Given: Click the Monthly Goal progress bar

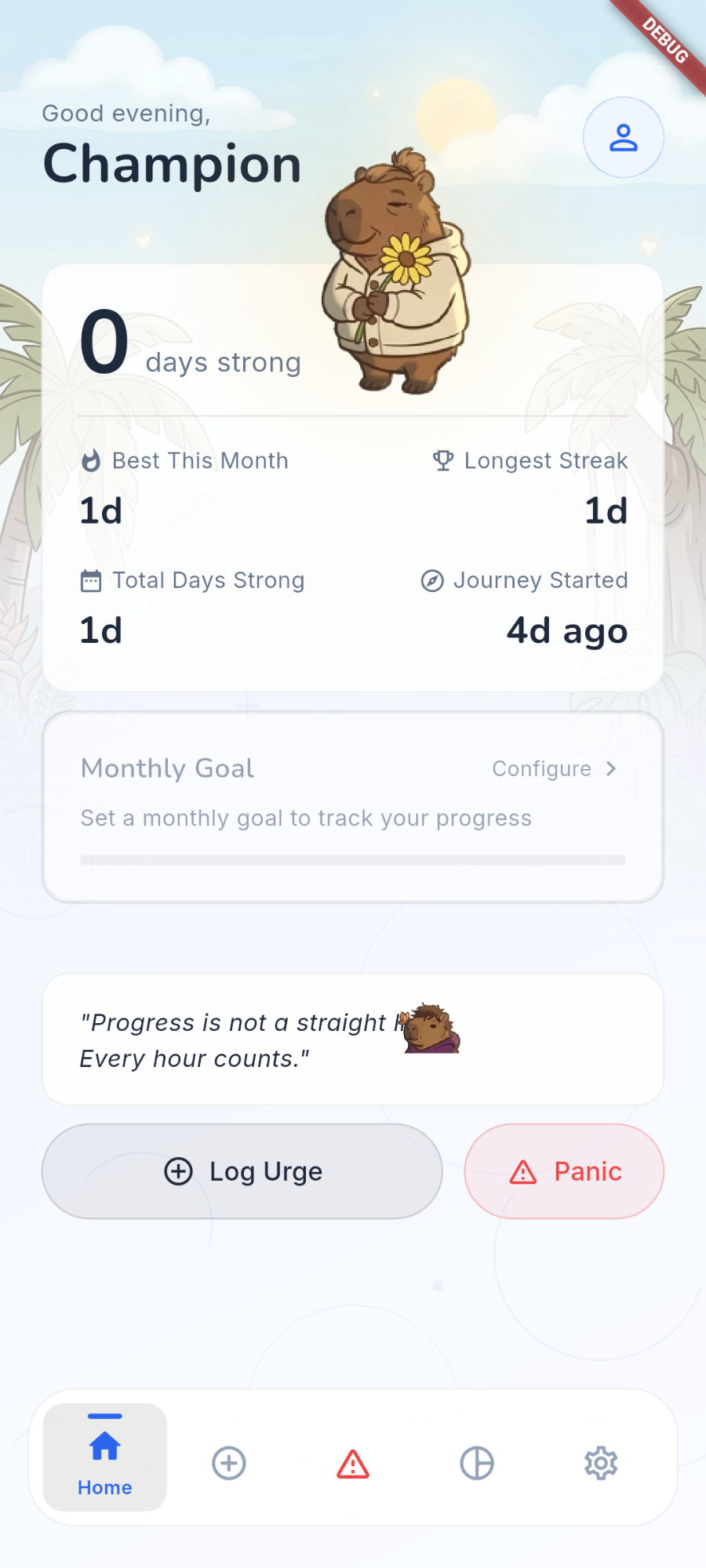Looking at the screenshot, I should pyautogui.click(x=352, y=859).
